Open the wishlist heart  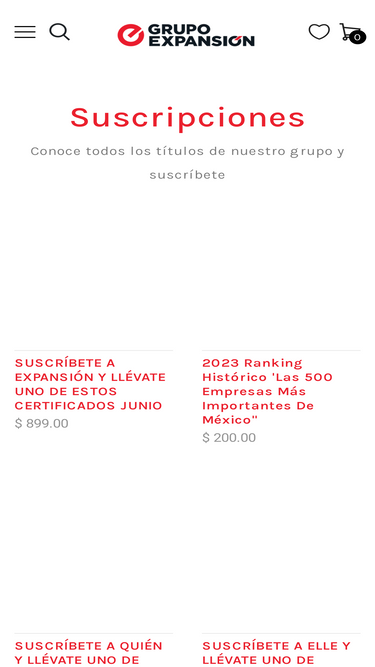pos(319,32)
